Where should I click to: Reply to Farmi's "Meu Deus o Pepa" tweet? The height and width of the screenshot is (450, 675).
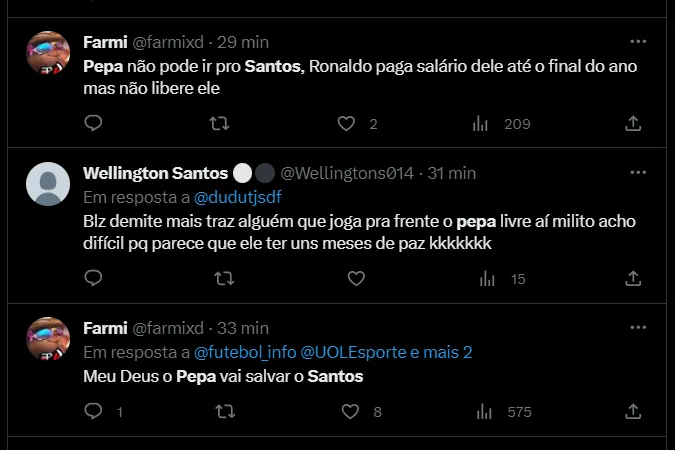pyautogui.click(x=93, y=411)
